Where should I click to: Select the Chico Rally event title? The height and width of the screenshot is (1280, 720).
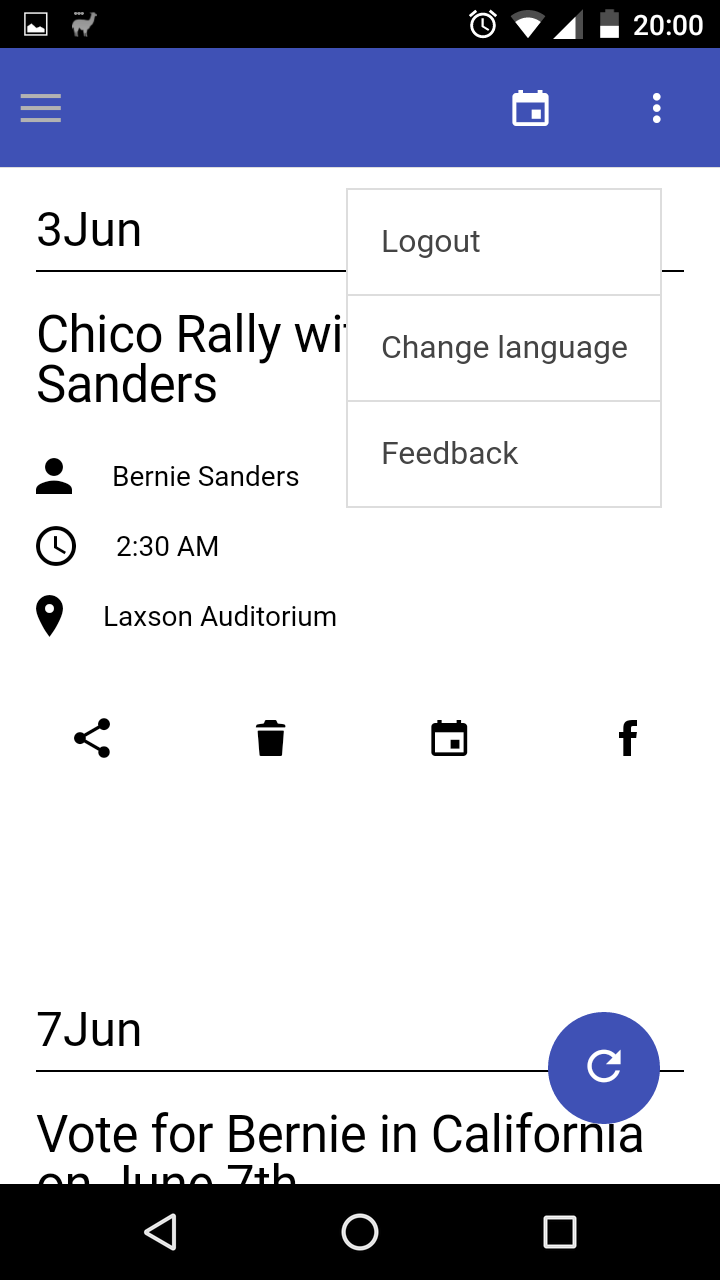click(x=170, y=358)
